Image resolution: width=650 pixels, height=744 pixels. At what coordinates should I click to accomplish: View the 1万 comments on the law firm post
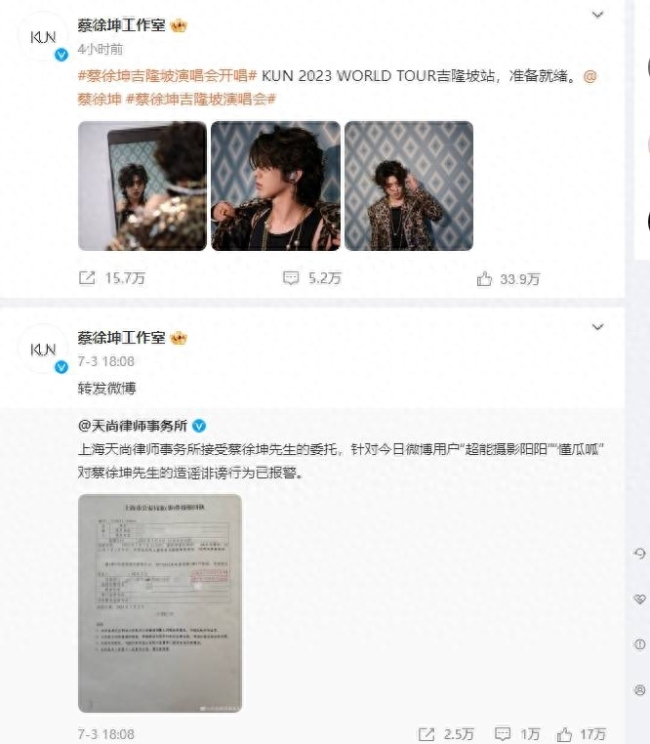click(x=518, y=734)
